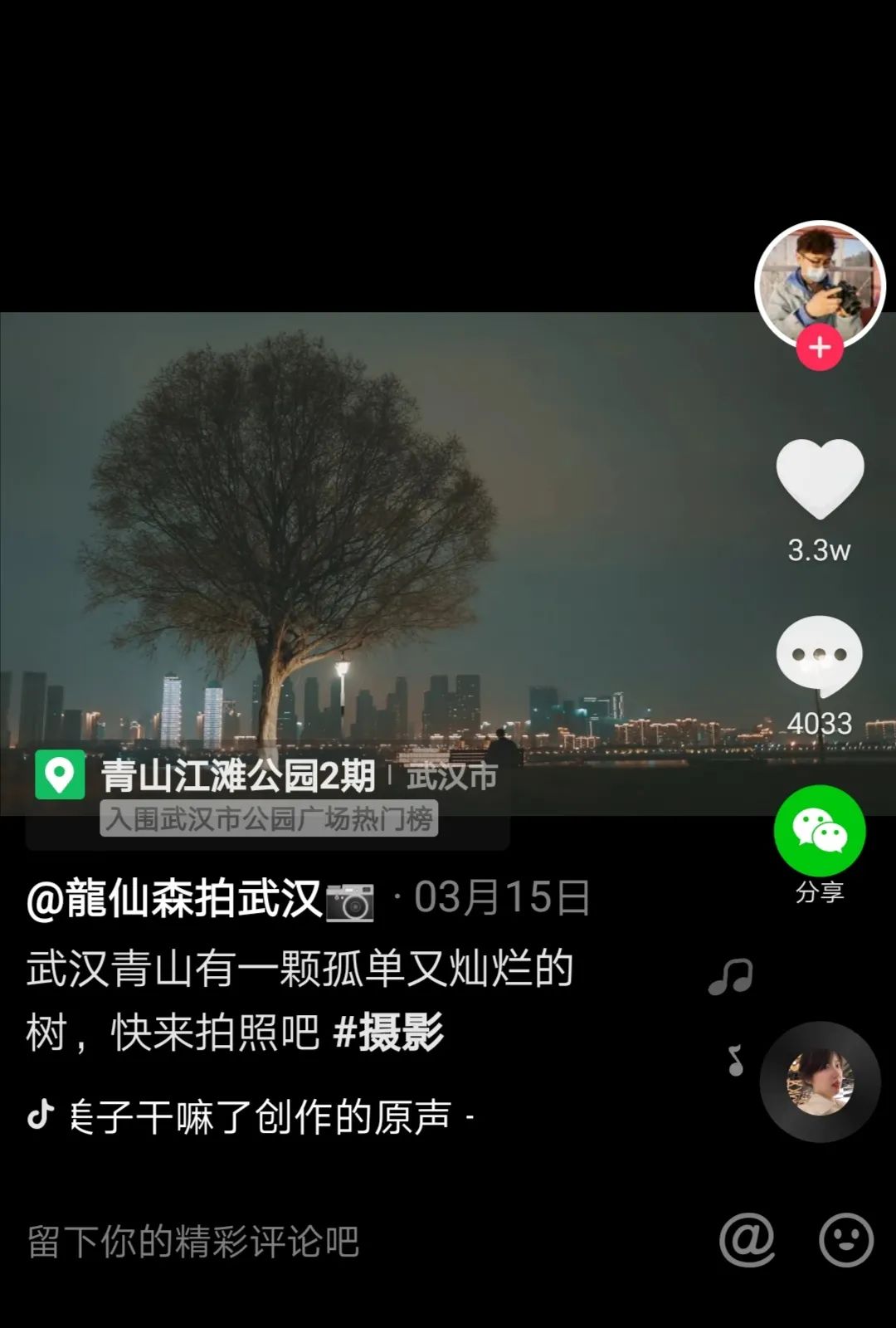Open @龍仙森拍武汉 username link
The height and width of the screenshot is (1328, 896).
(174, 899)
